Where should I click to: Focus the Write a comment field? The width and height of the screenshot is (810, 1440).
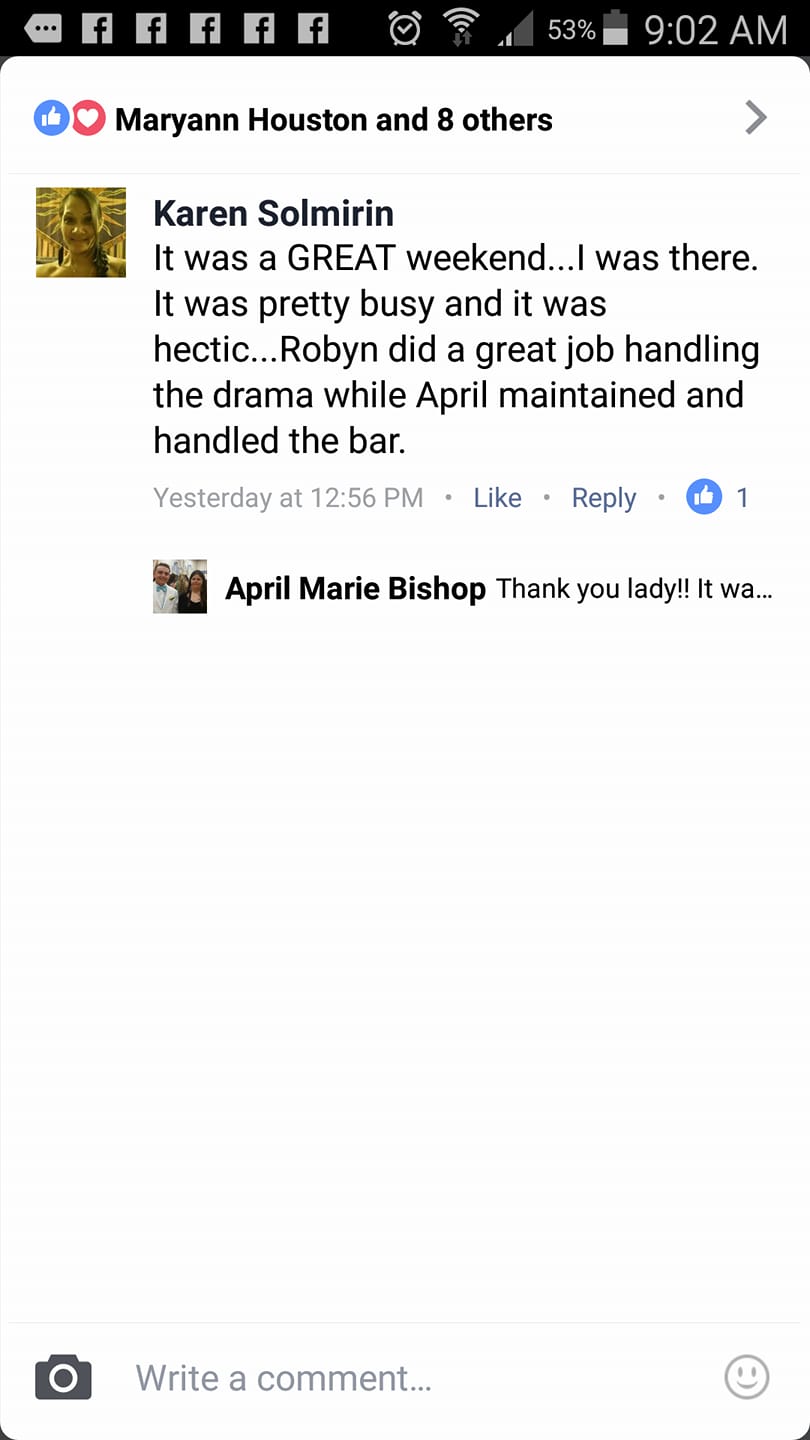[400, 1378]
